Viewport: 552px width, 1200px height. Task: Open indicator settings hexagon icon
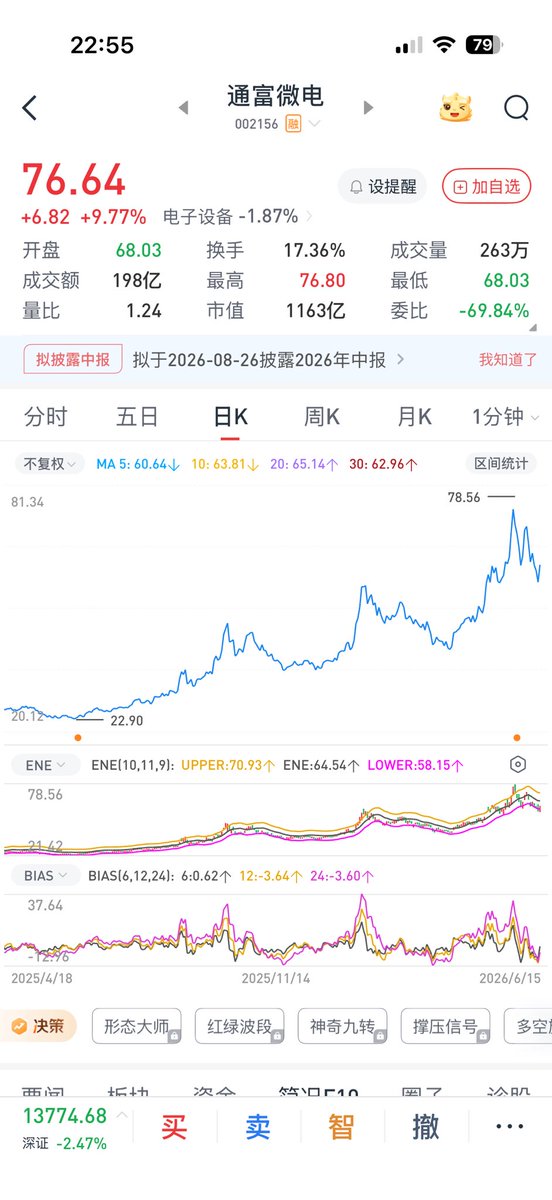(518, 765)
